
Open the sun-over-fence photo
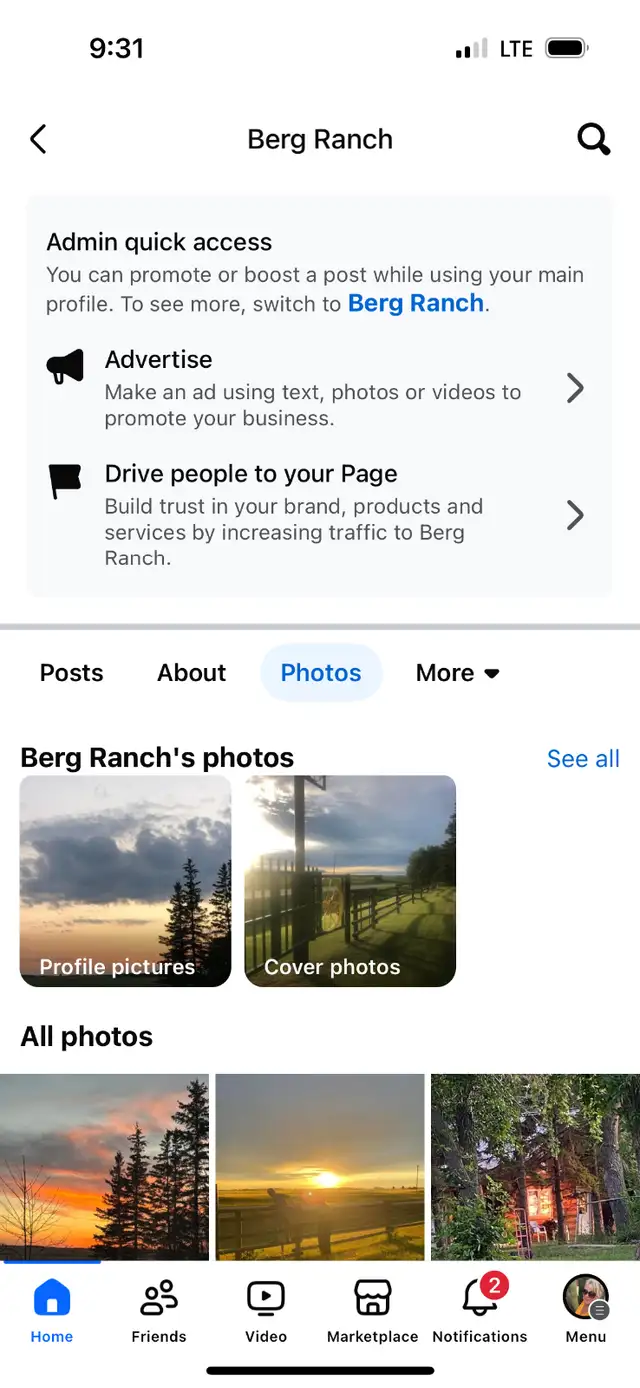click(320, 1166)
